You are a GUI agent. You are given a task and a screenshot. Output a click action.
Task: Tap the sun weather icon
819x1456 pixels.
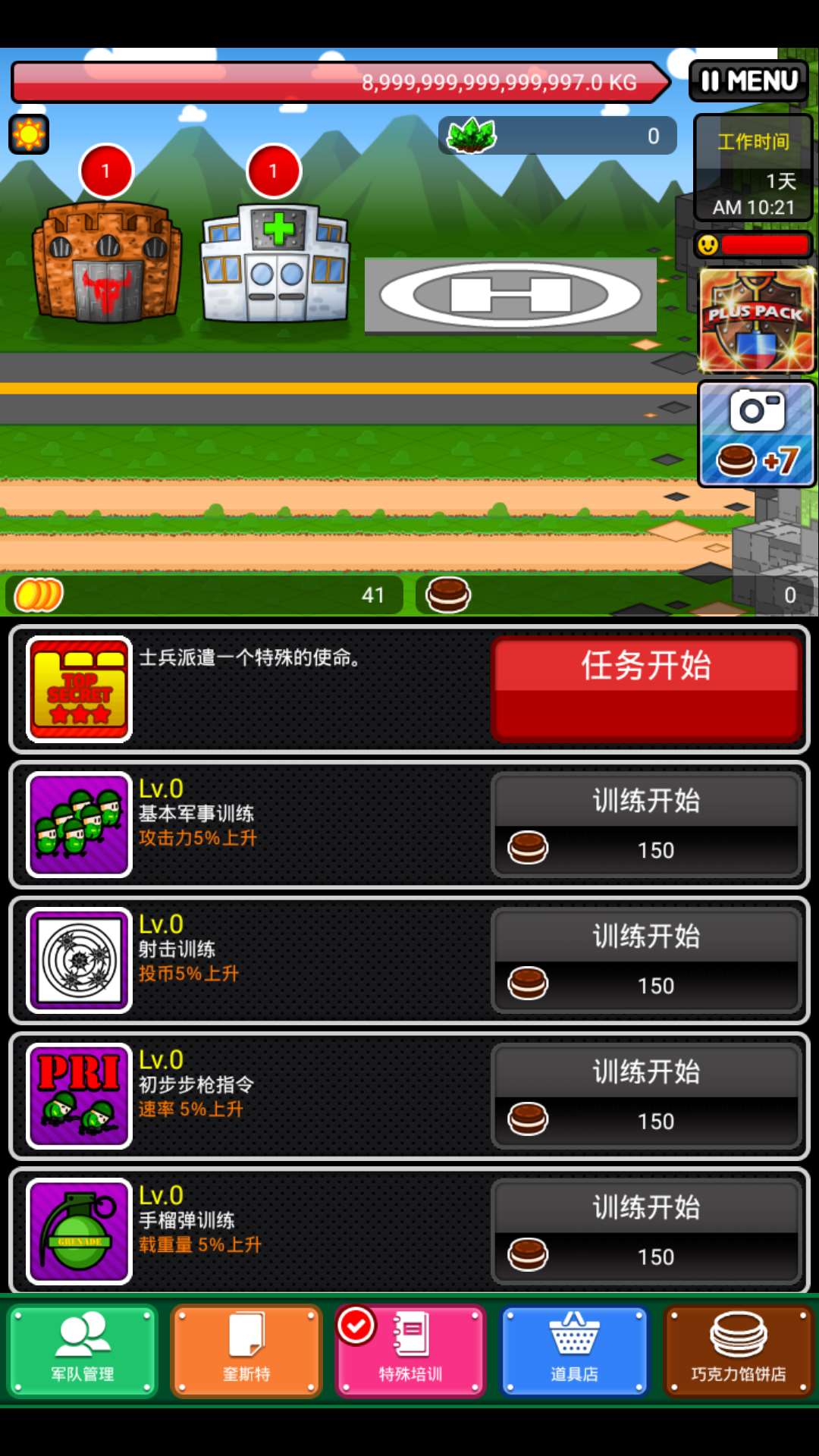29,135
